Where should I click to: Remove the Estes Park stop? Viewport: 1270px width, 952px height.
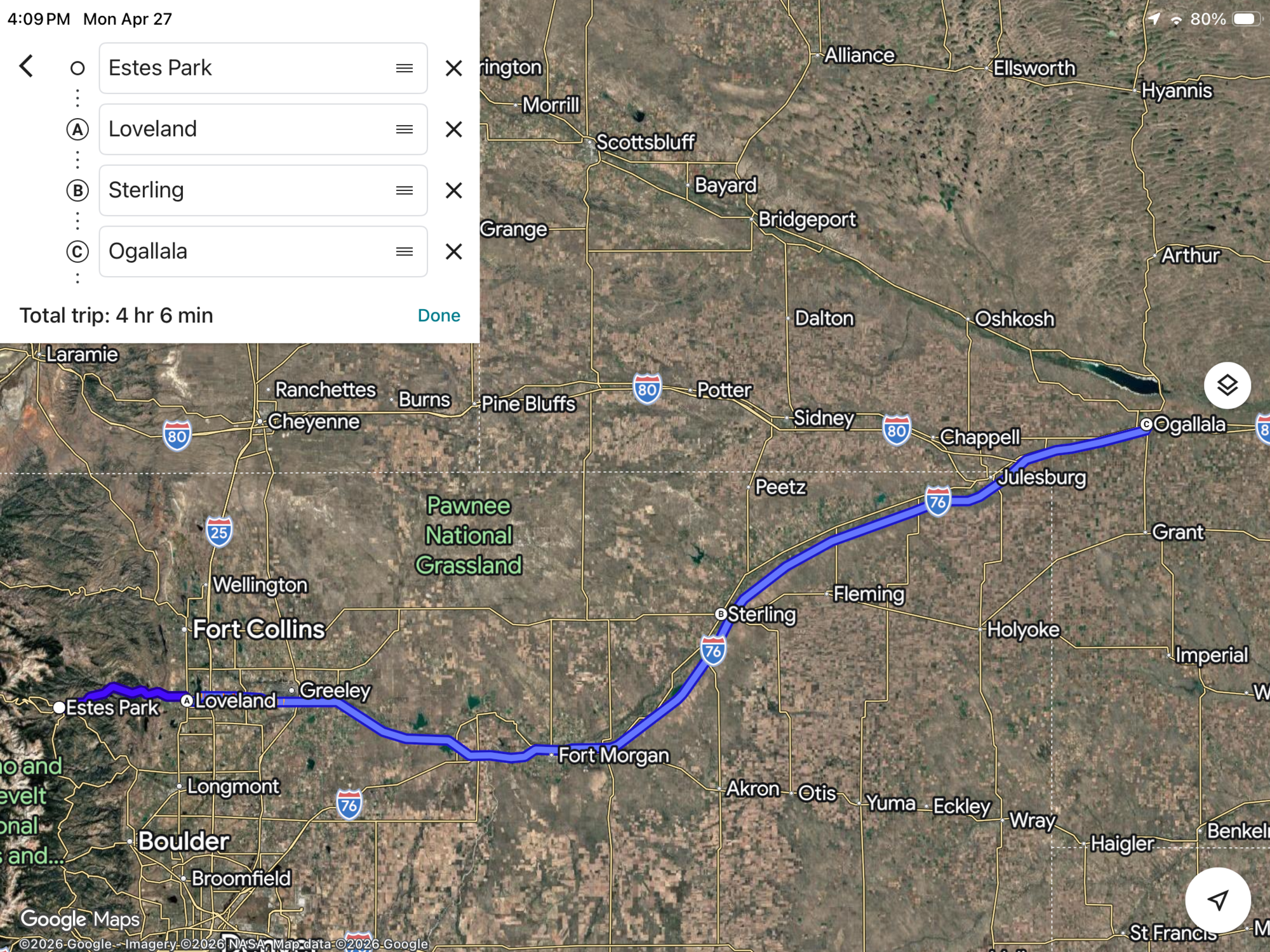[x=453, y=68]
